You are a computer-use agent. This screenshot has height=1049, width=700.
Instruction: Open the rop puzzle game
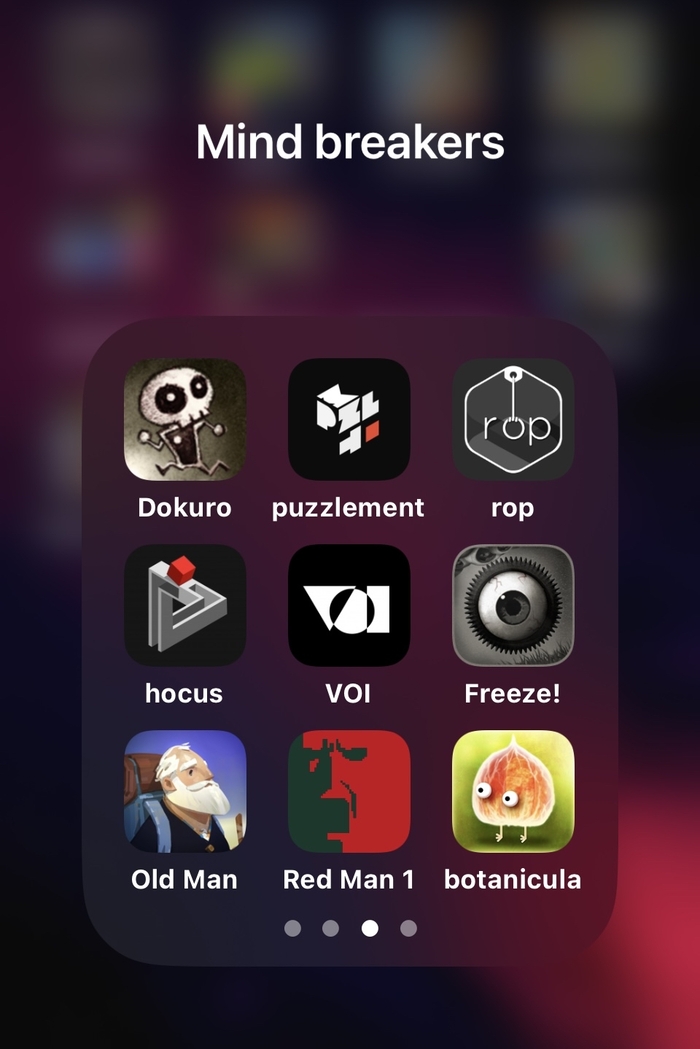coord(513,420)
